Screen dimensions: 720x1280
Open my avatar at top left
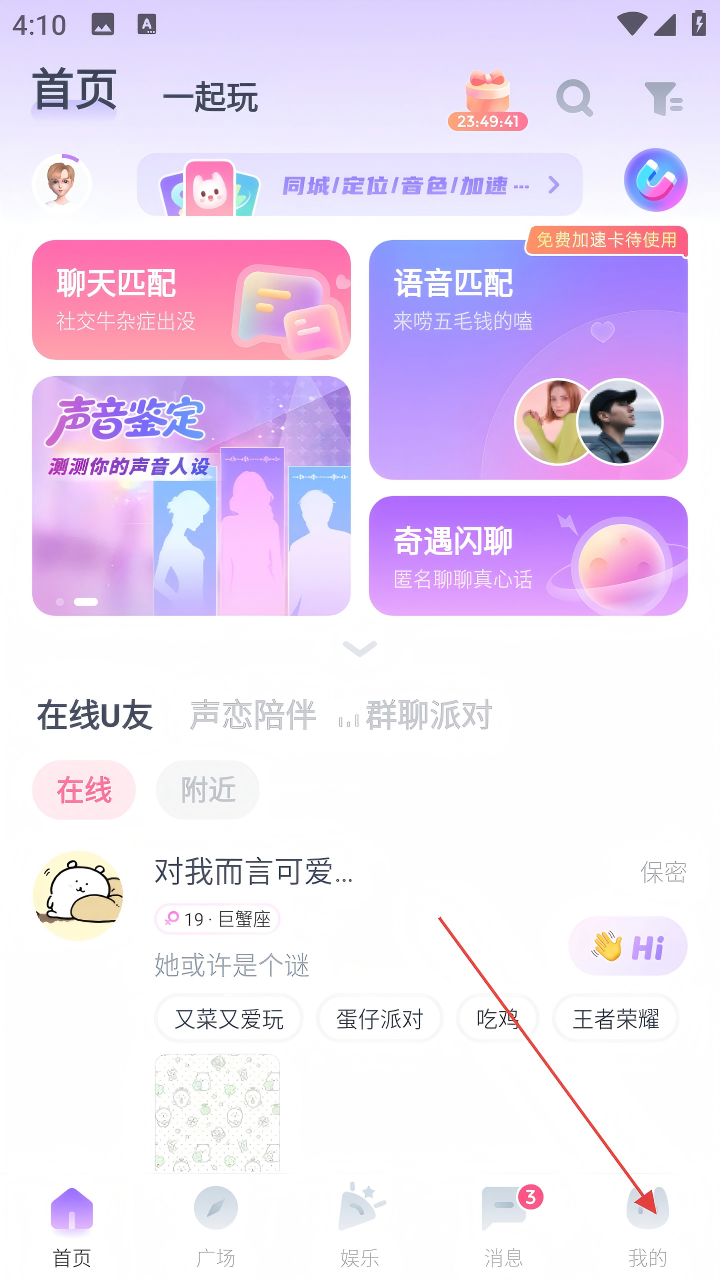[x=62, y=185]
